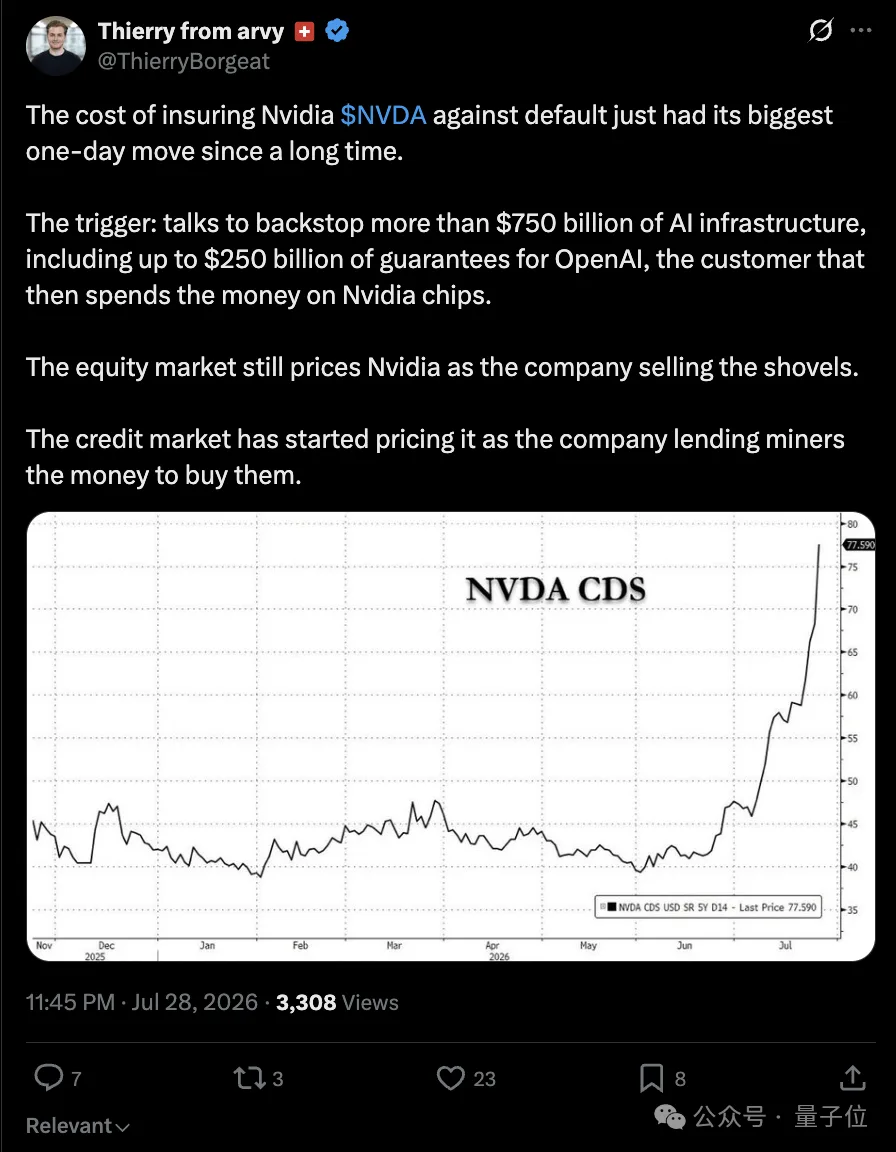Like the post about Nvidia CDS
Viewport: 896px width, 1152px height.
pos(451,1079)
